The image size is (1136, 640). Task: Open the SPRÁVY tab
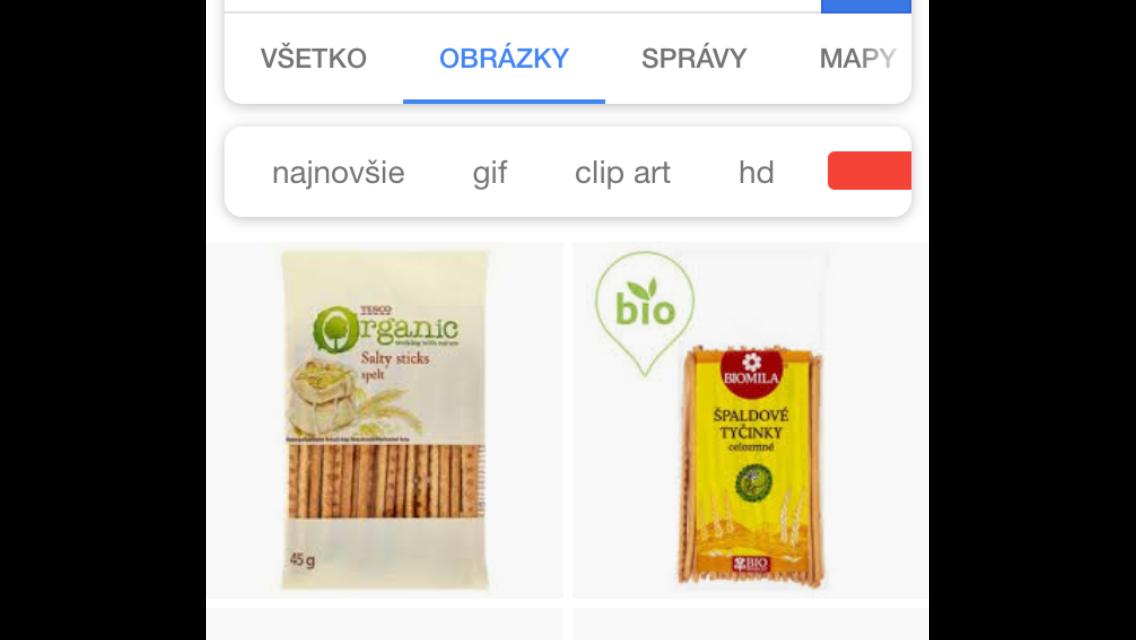[x=694, y=58]
